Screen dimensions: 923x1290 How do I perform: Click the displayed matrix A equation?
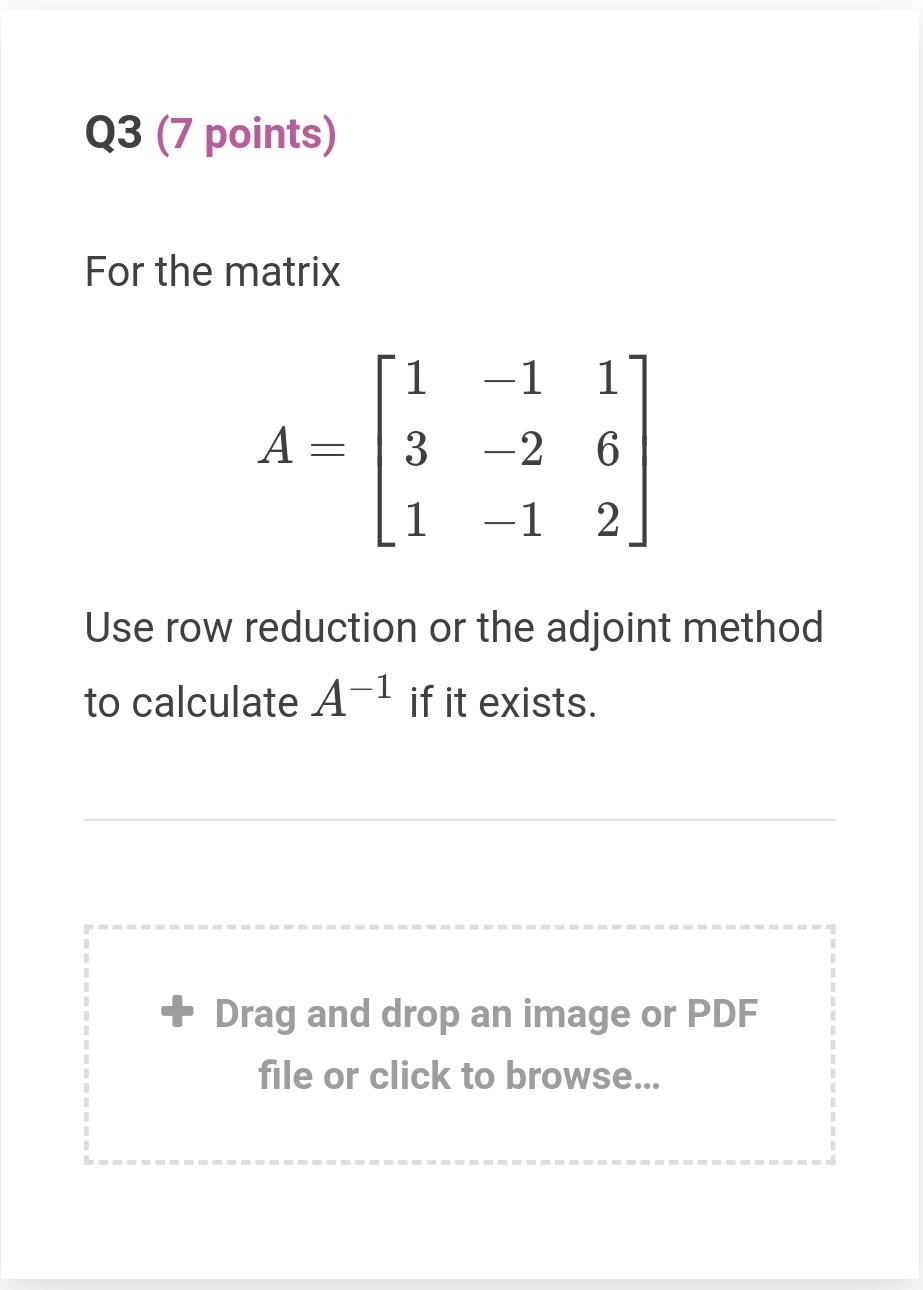[x=455, y=448]
